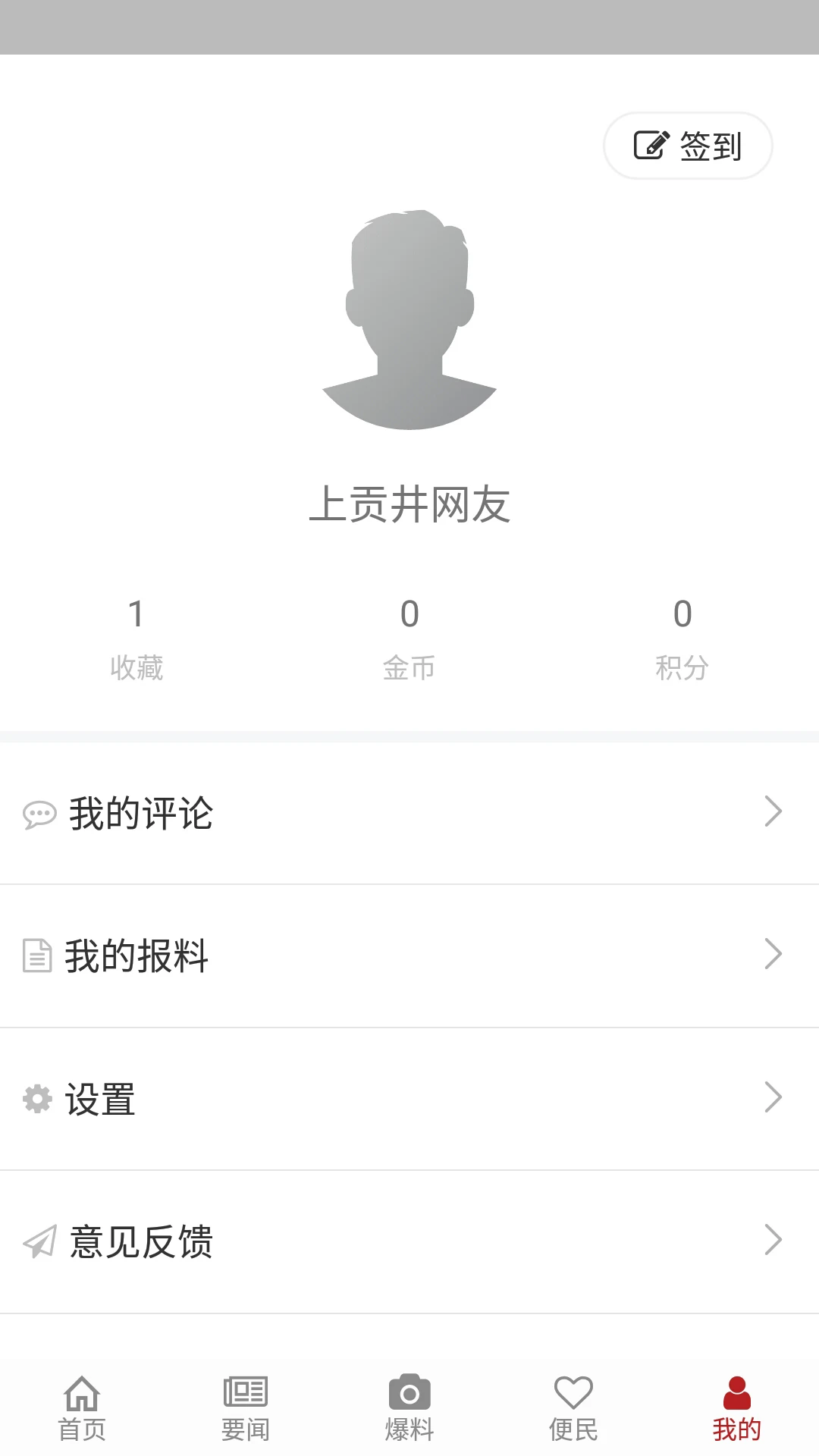
Task: Expand 我的评论 via its right chevron
Action: pyautogui.click(x=773, y=811)
